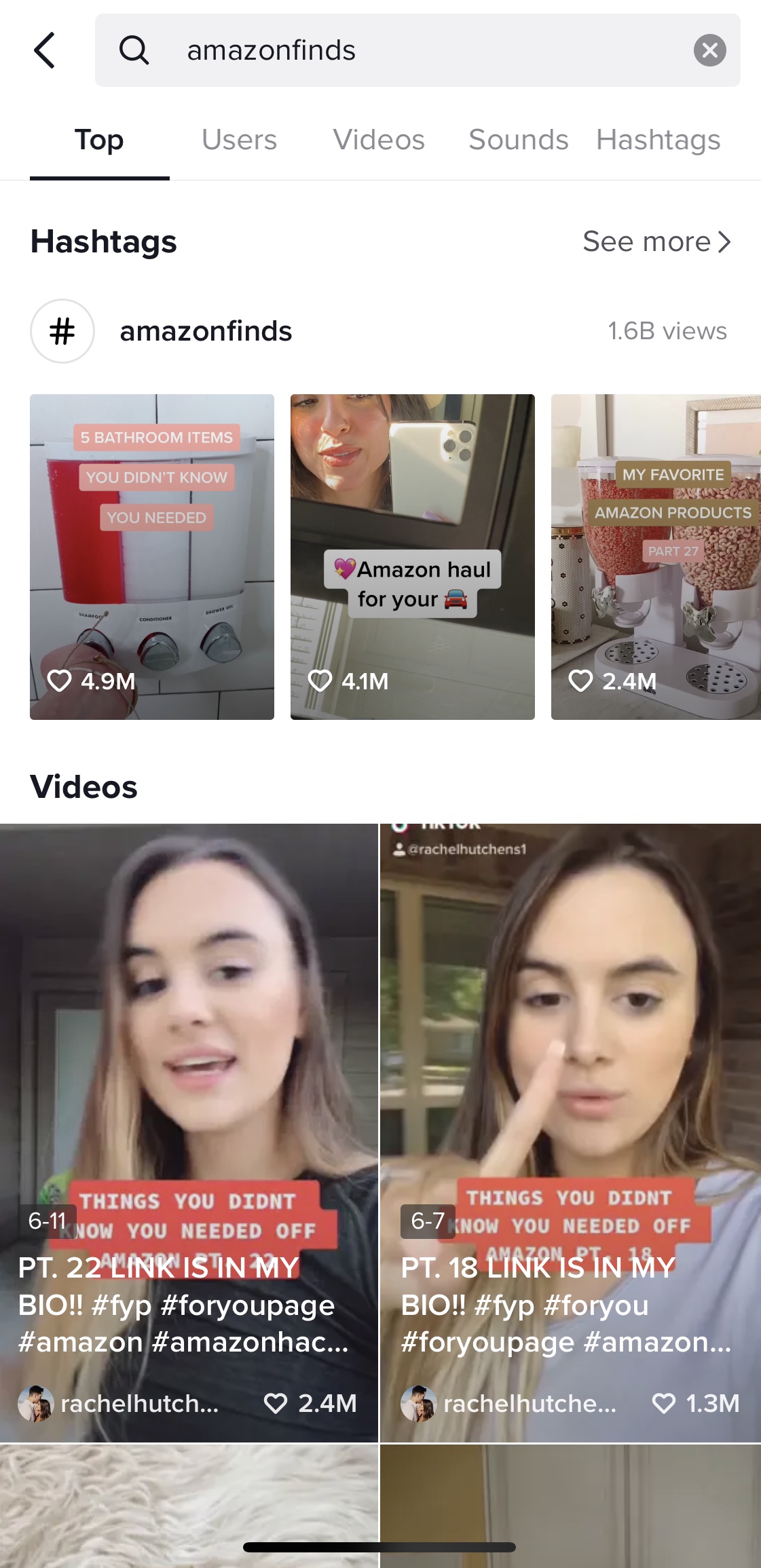Open the amazonfinds hashtag row
Viewport: 761px width, 1568px height.
(380, 331)
